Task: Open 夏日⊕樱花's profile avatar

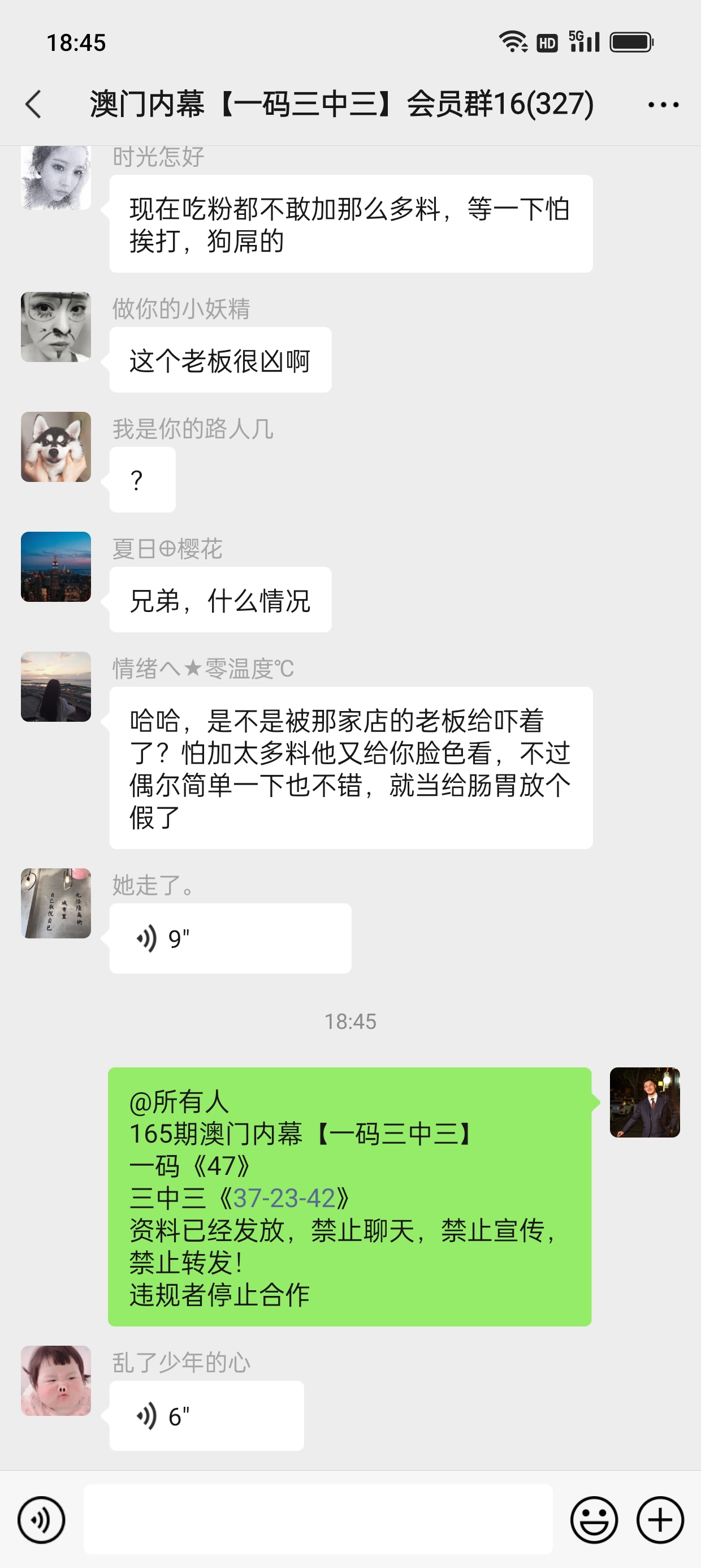Action: pyautogui.click(x=56, y=567)
